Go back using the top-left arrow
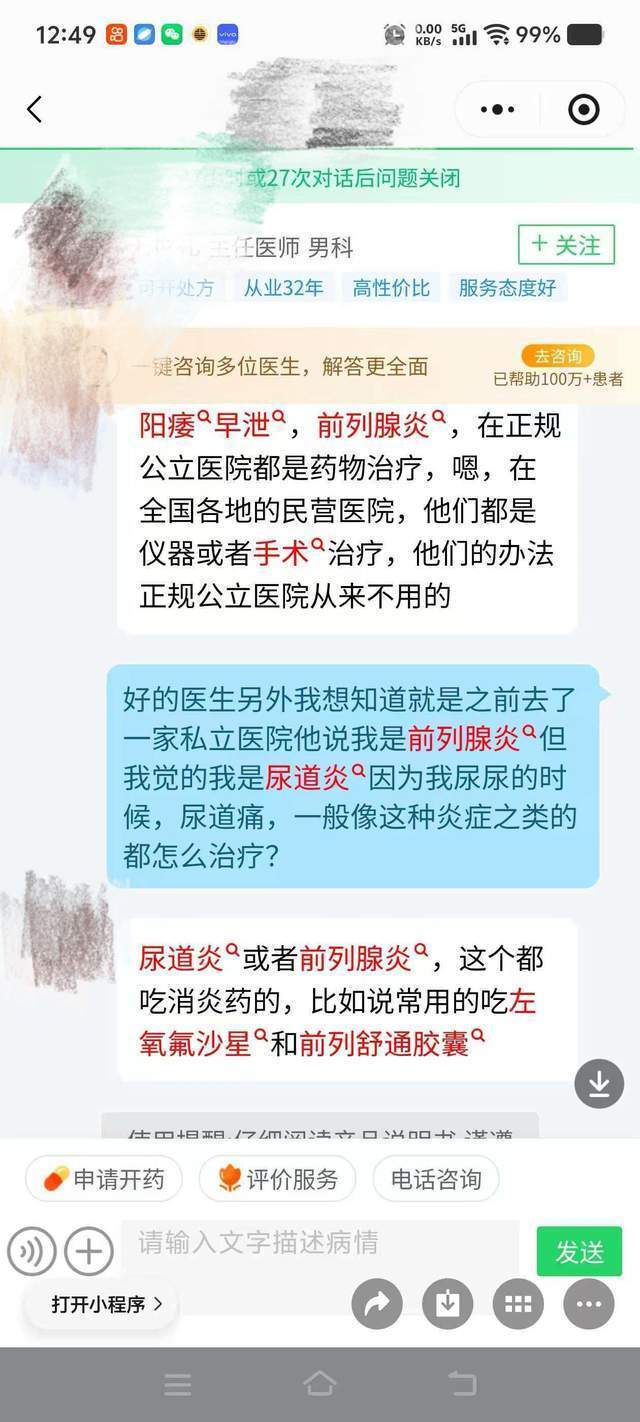The height and width of the screenshot is (1422, 640). tap(35, 109)
